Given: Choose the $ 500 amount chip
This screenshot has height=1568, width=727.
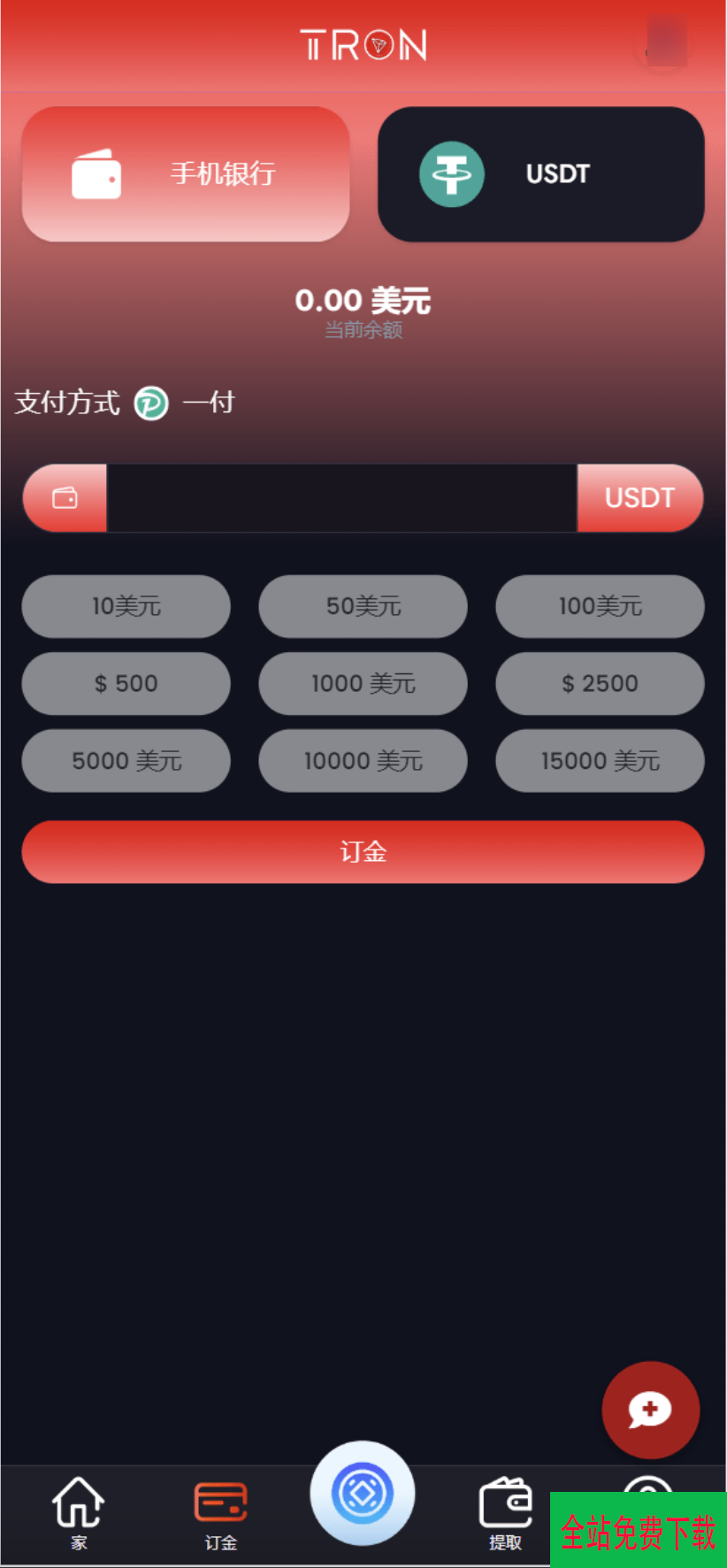Looking at the screenshot, I should [126, 683].
